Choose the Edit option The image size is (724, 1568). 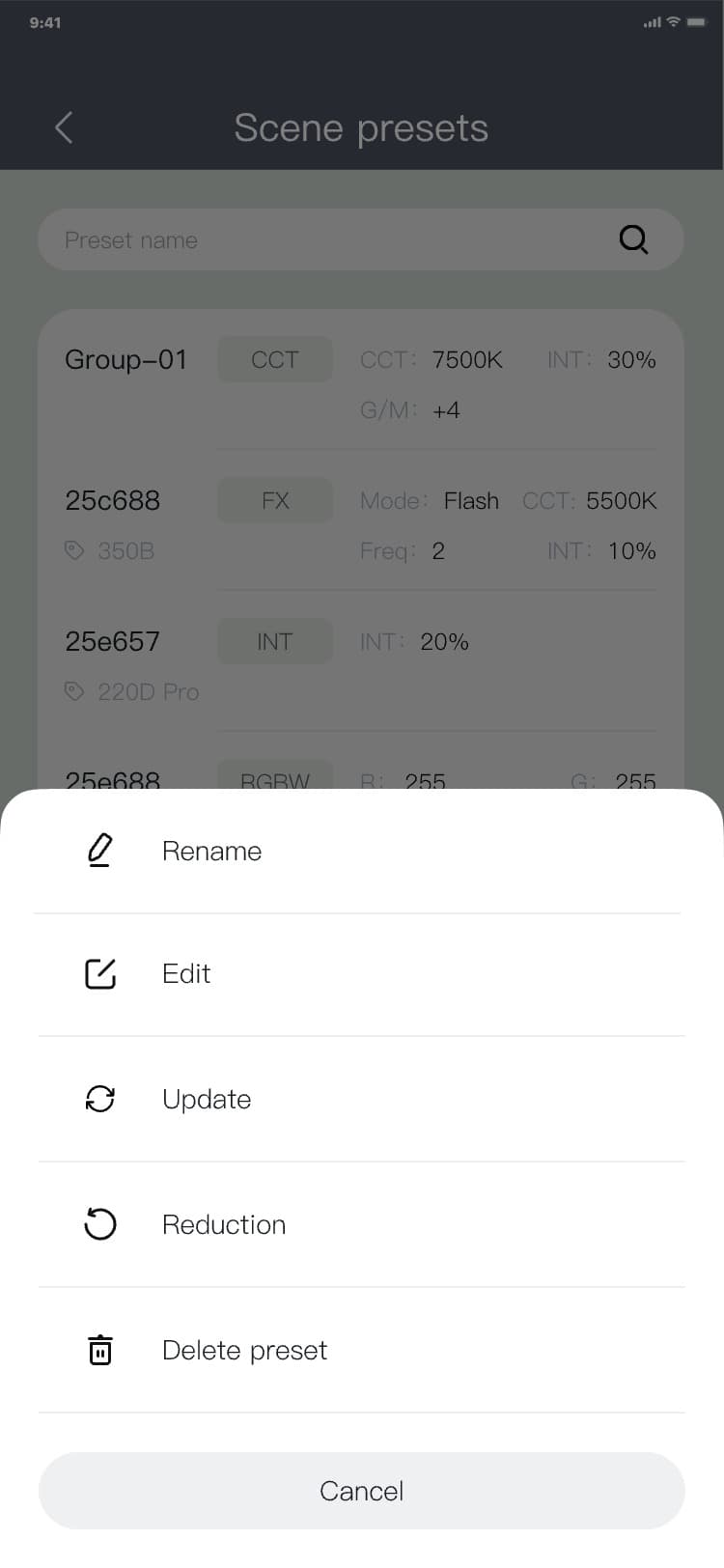click(x=186, y=973)
